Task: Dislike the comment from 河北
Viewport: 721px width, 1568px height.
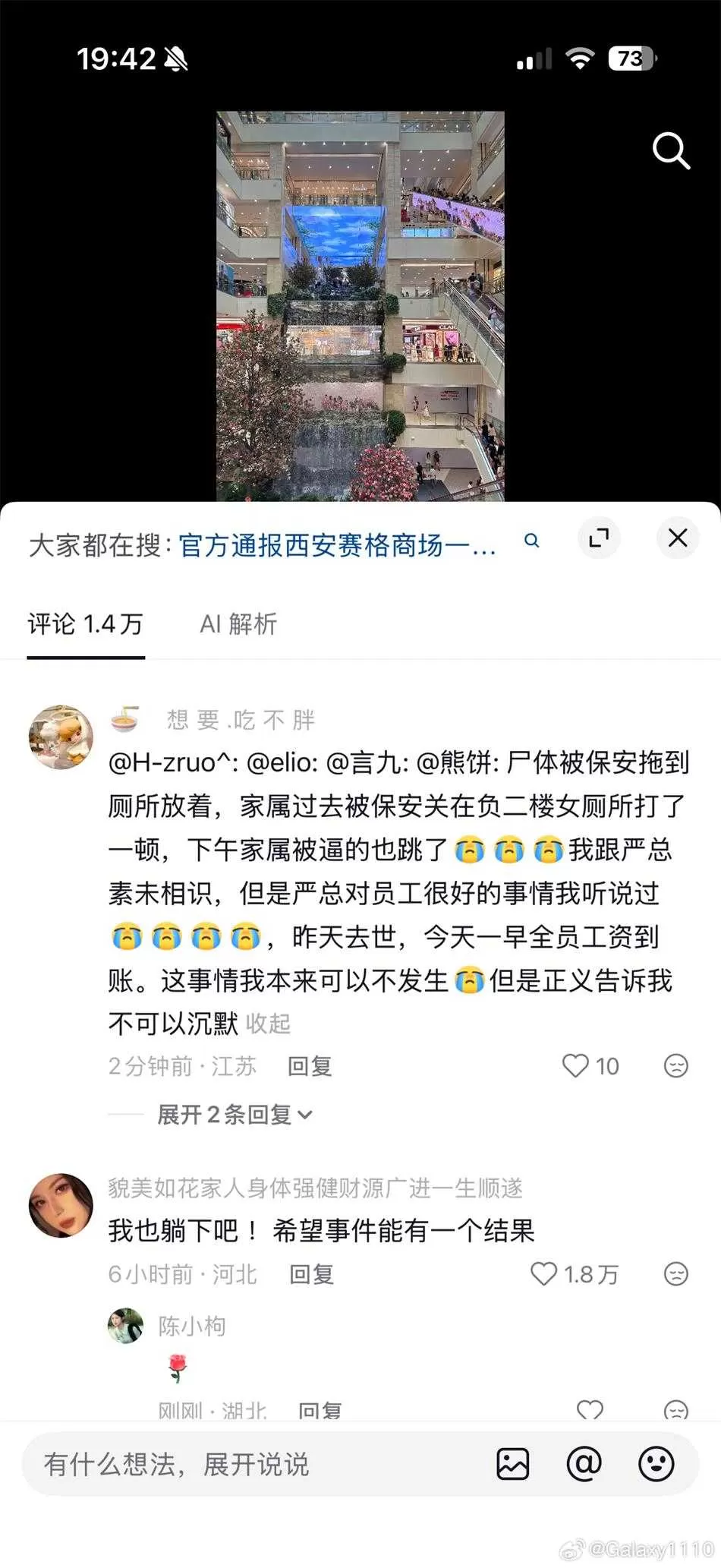Action: 675,1274
